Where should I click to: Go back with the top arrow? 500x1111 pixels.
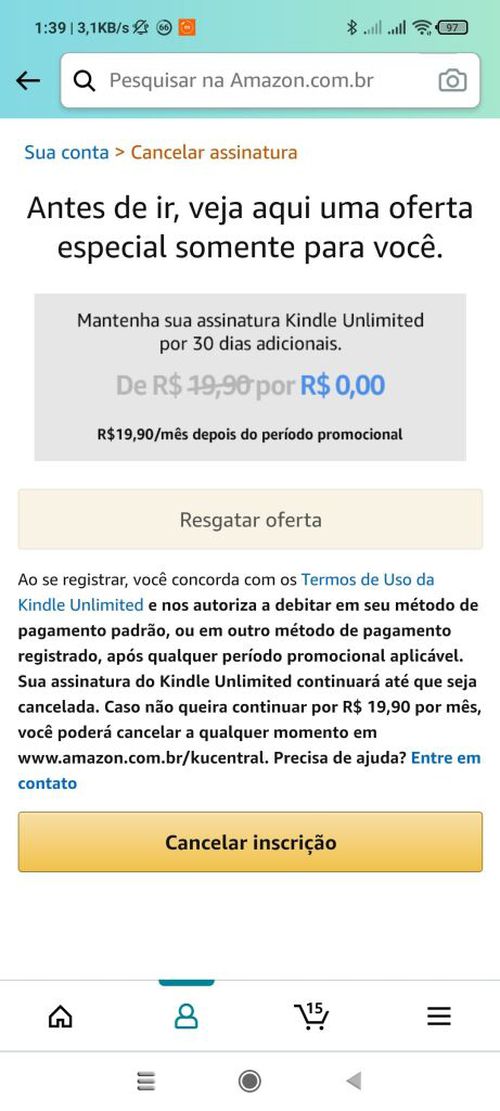[28, 81]
